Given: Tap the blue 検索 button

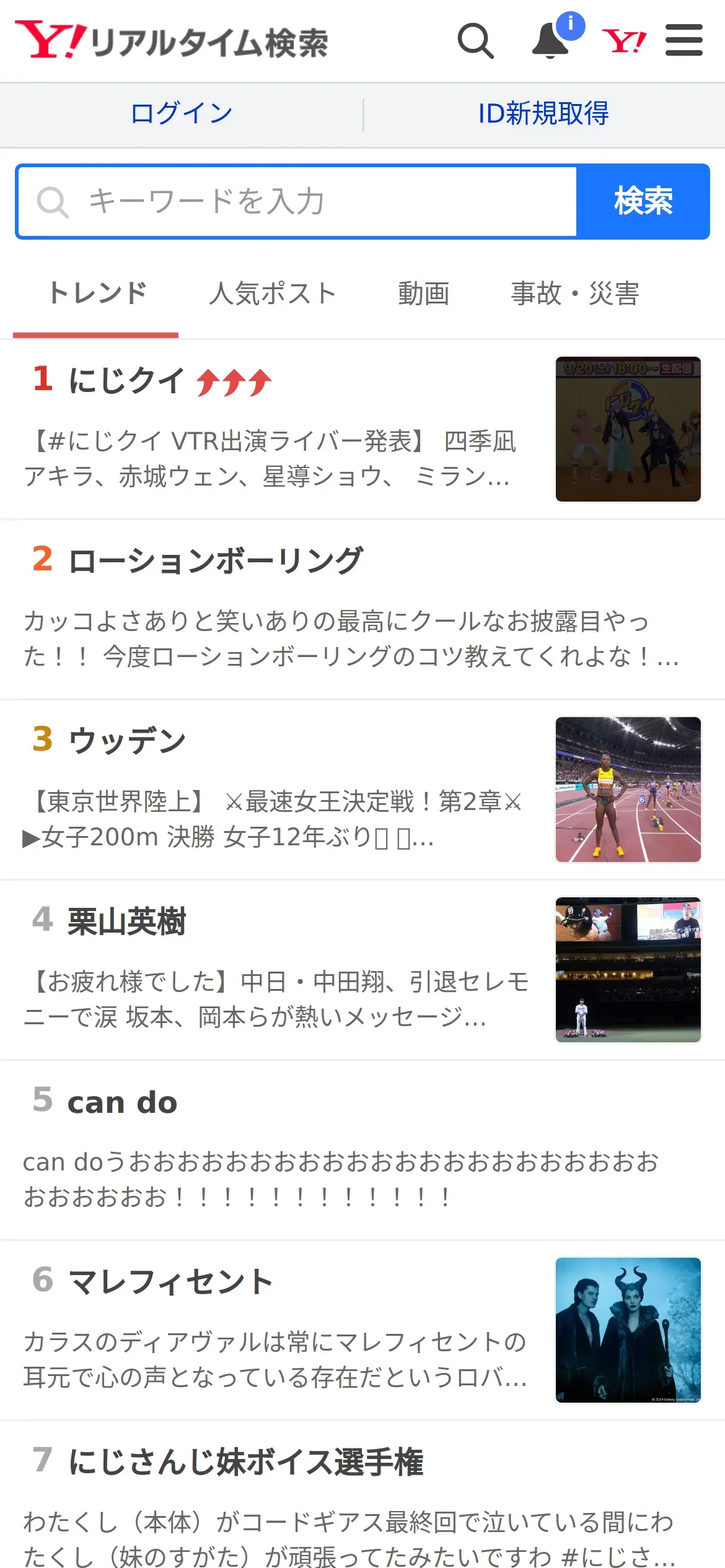Looking at the screenshot, I should 643,201.
